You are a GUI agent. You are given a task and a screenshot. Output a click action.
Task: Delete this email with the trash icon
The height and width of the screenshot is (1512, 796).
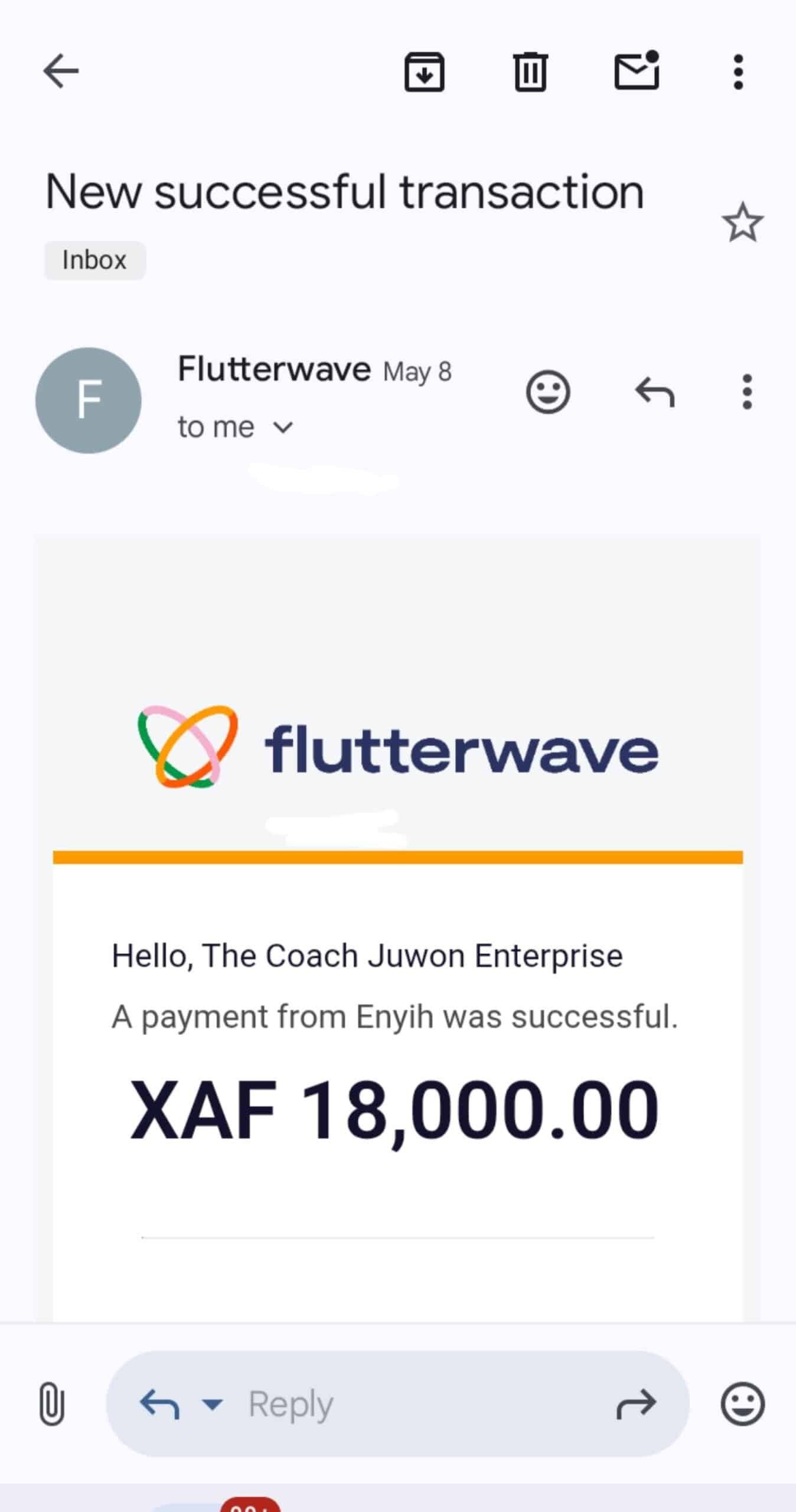[530, 72]
